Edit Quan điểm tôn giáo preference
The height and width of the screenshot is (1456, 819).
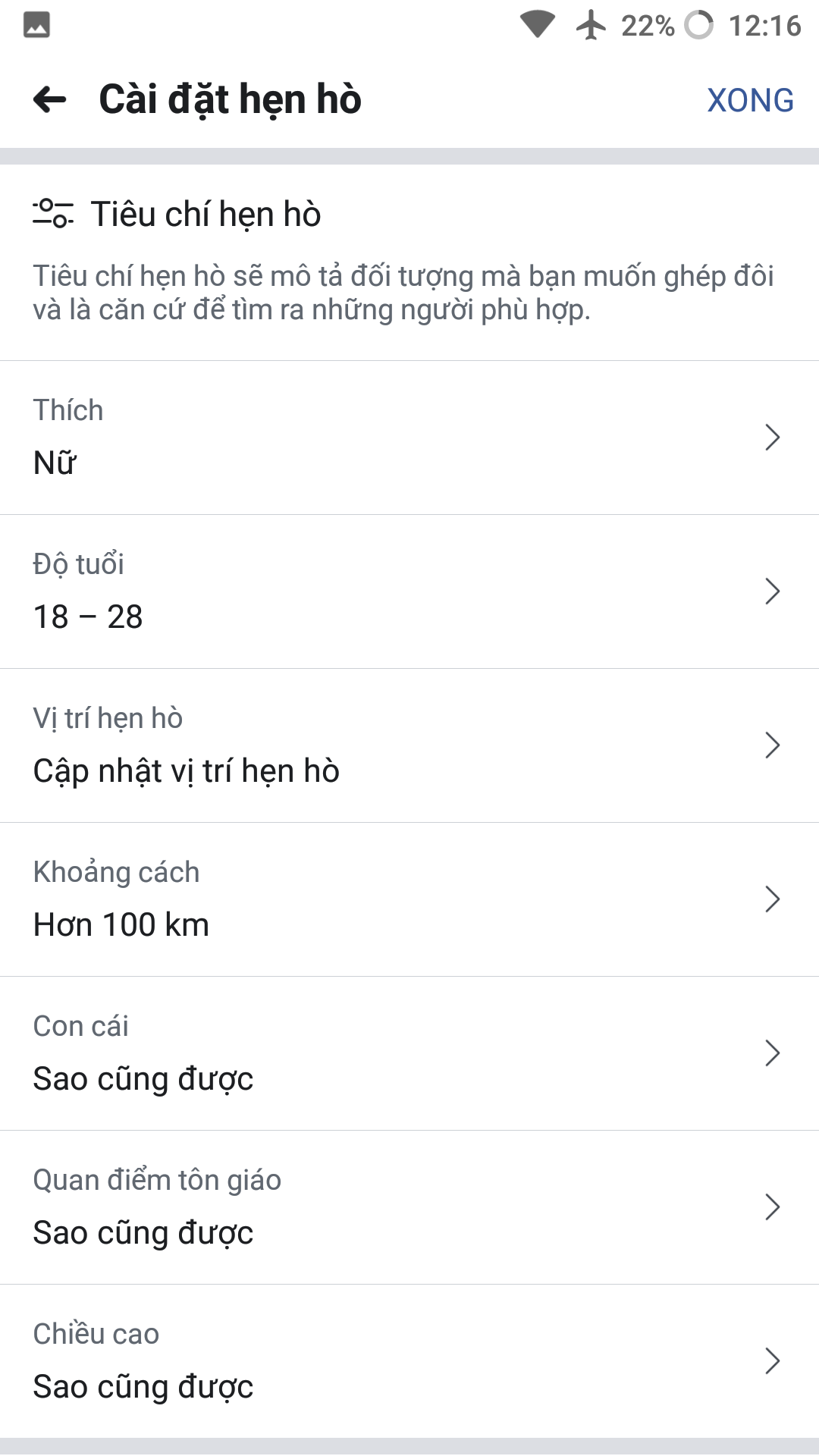point(409,1207)
